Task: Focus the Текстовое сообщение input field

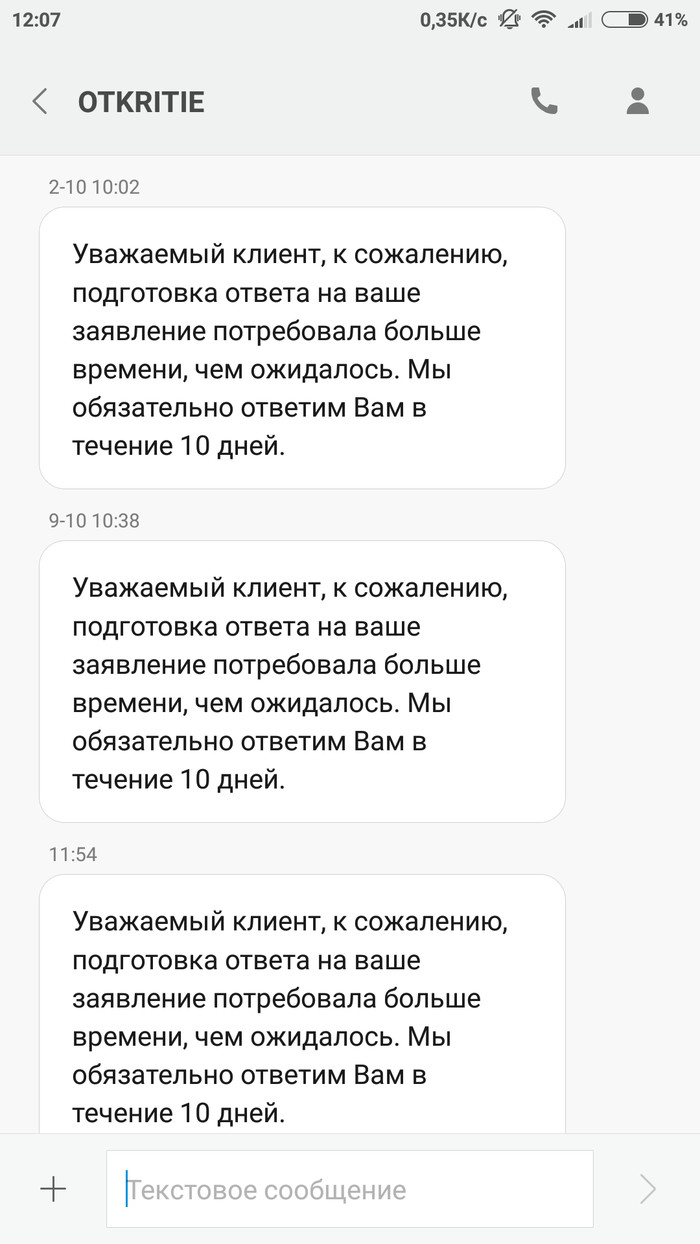Action: click(x=350, y=1189)
